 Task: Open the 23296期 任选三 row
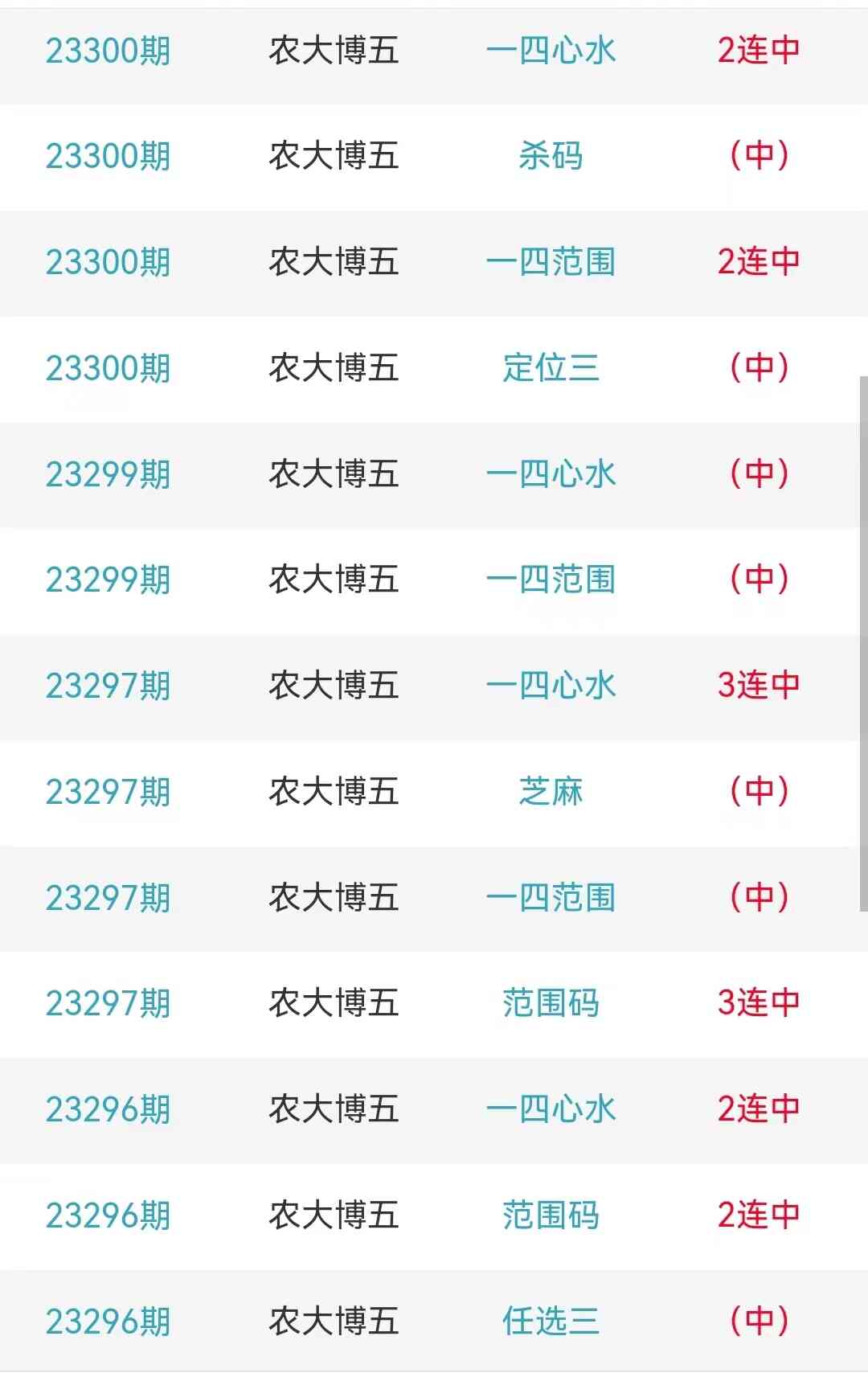pos(551,1322)
